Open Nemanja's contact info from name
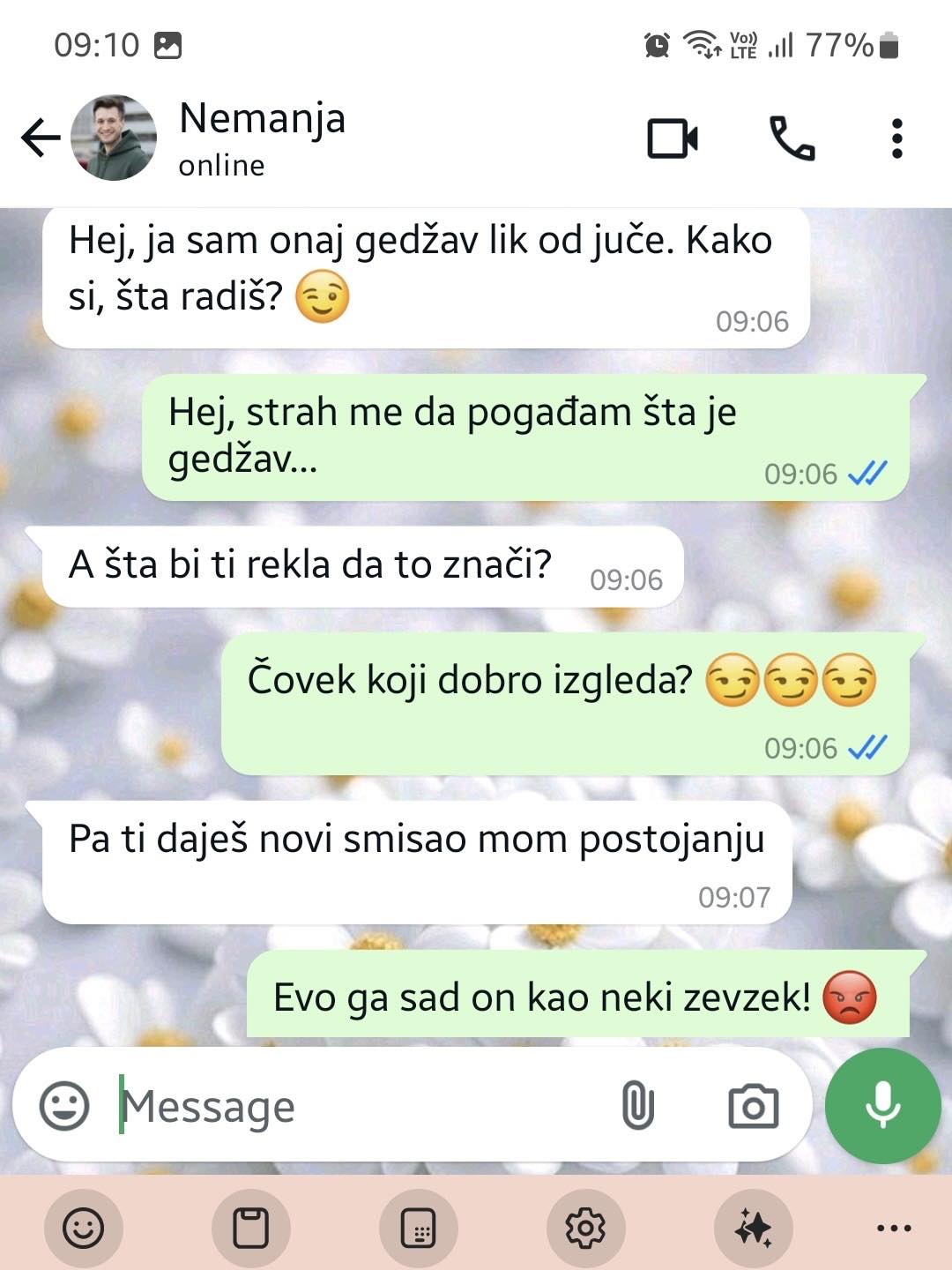Image resolution: width=952 pixels, height=1270 pixels. coord(262,119)
